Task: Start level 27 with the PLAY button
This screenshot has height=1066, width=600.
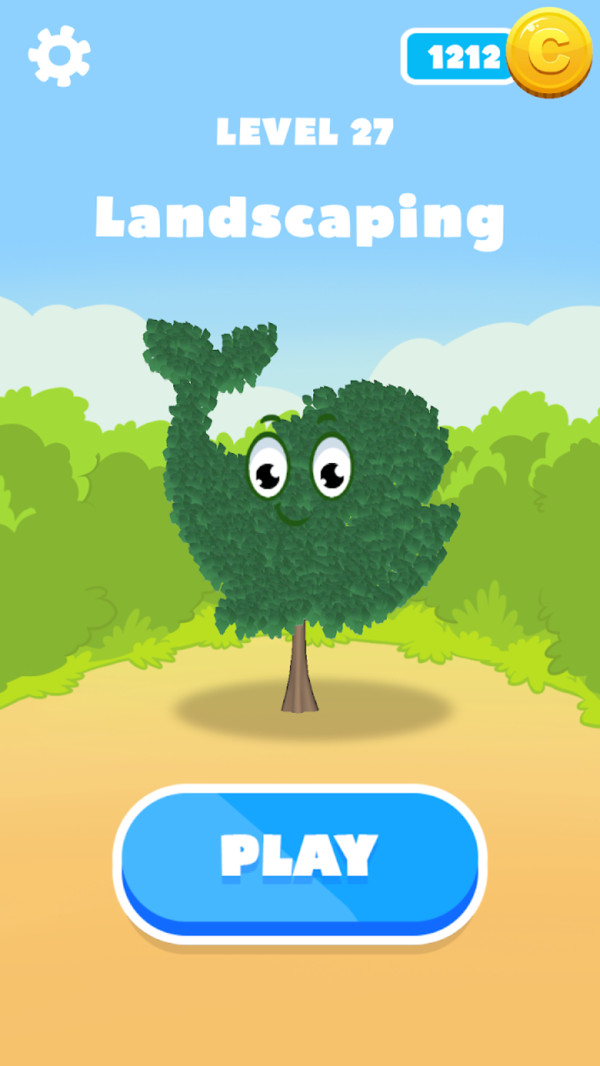Action: click(300, 862)
